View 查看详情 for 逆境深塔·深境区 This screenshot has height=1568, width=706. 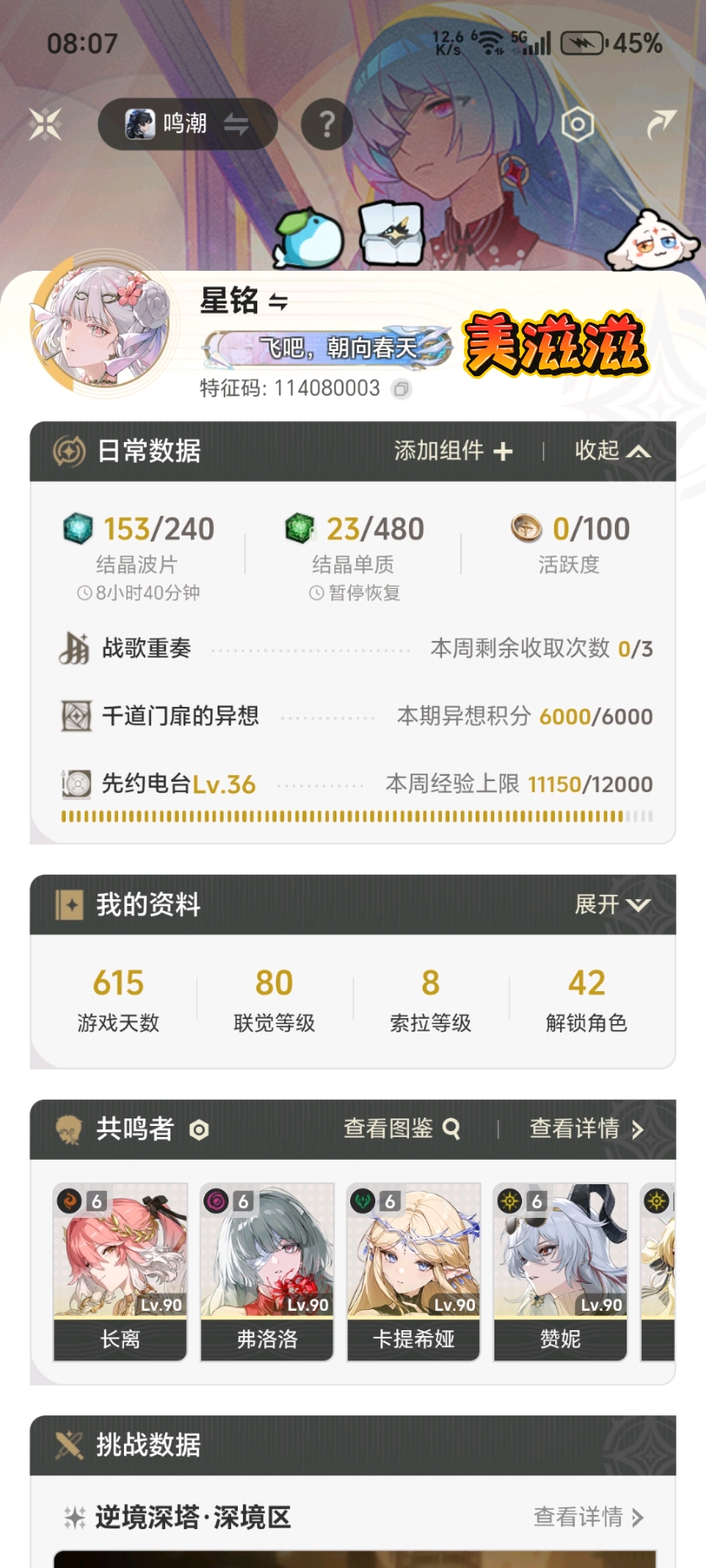click(589, 1517)
